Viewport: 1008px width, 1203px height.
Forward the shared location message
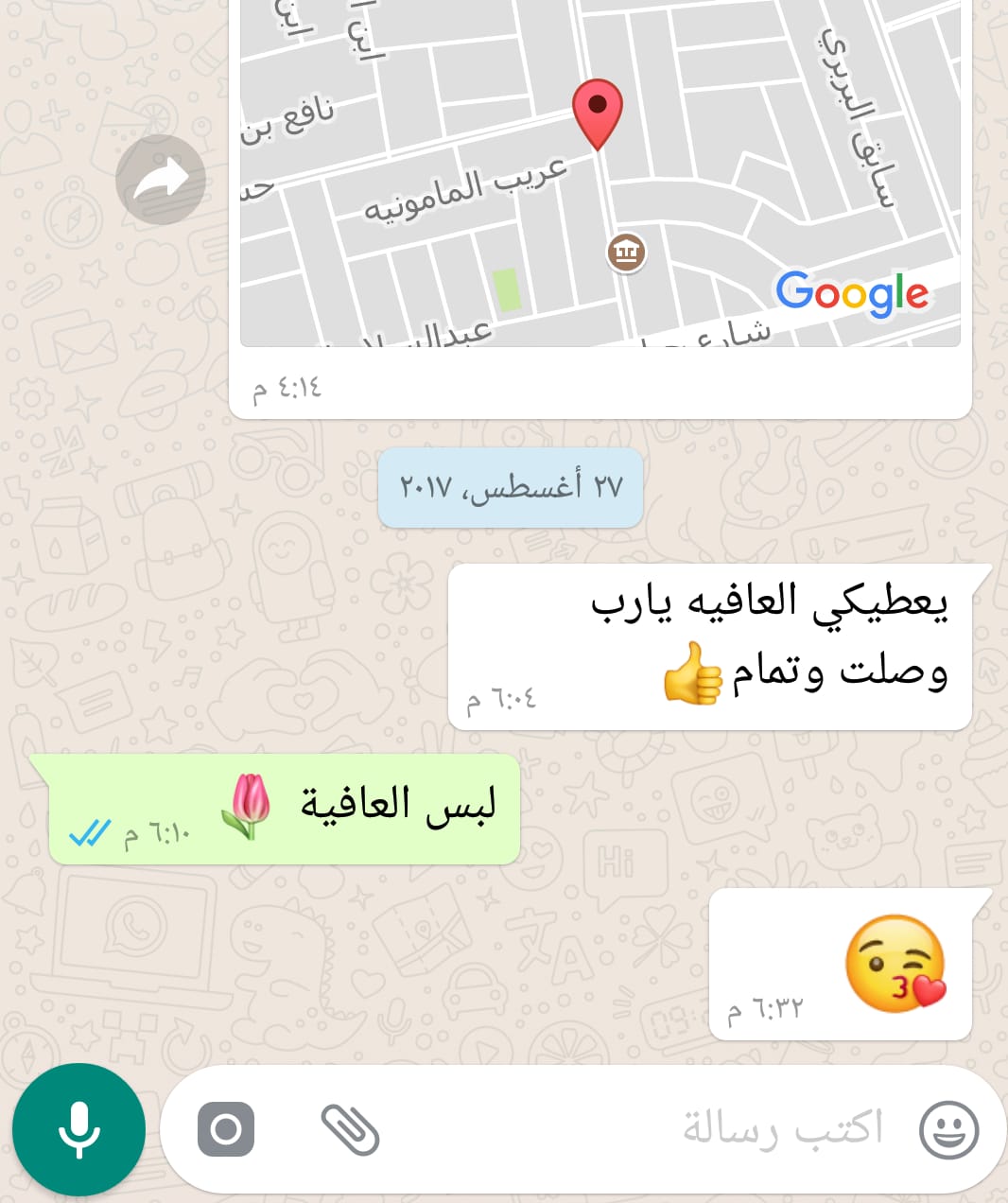[x=161, y=180]
